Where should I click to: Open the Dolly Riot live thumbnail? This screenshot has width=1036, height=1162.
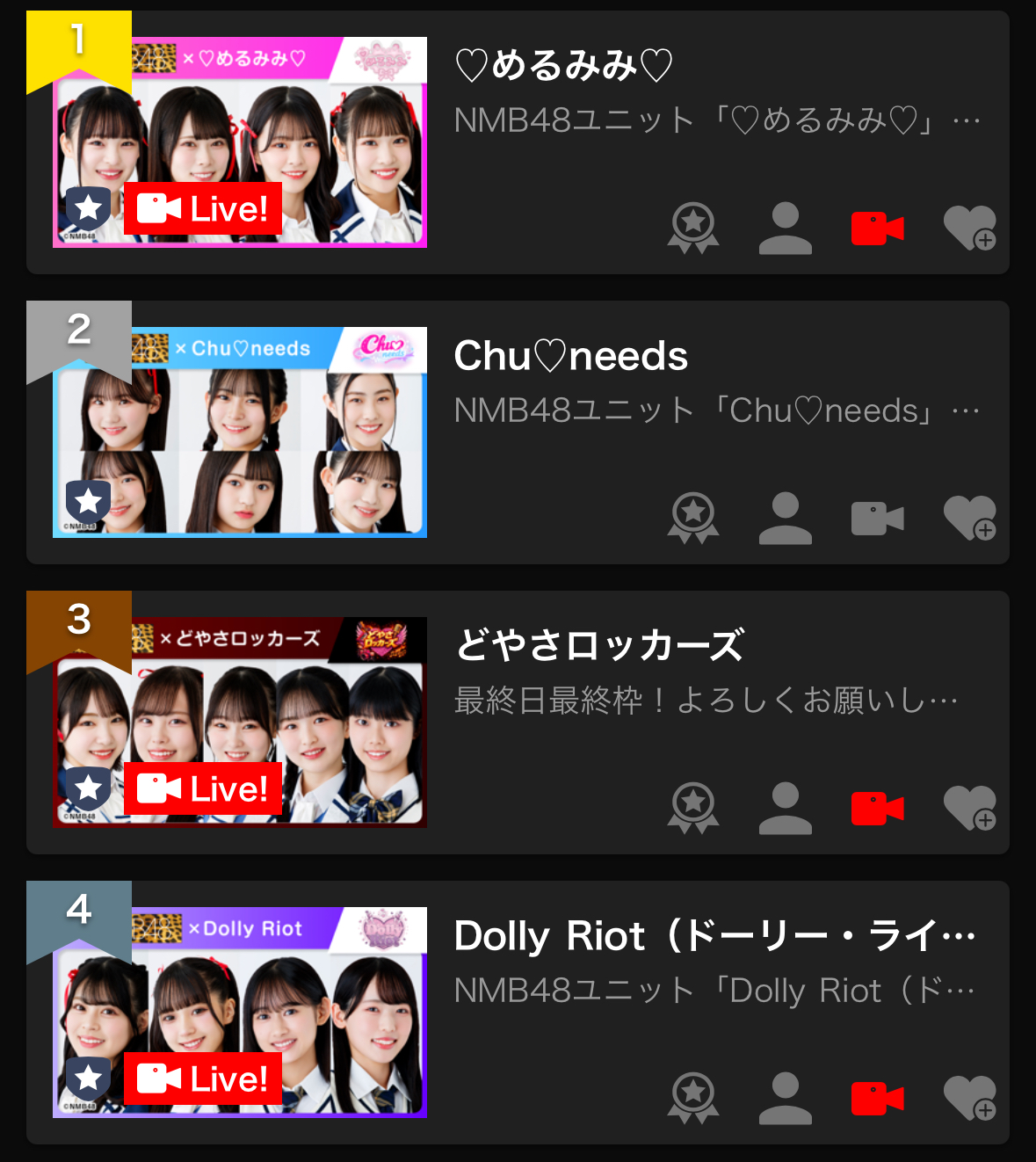coord(240,1013)
